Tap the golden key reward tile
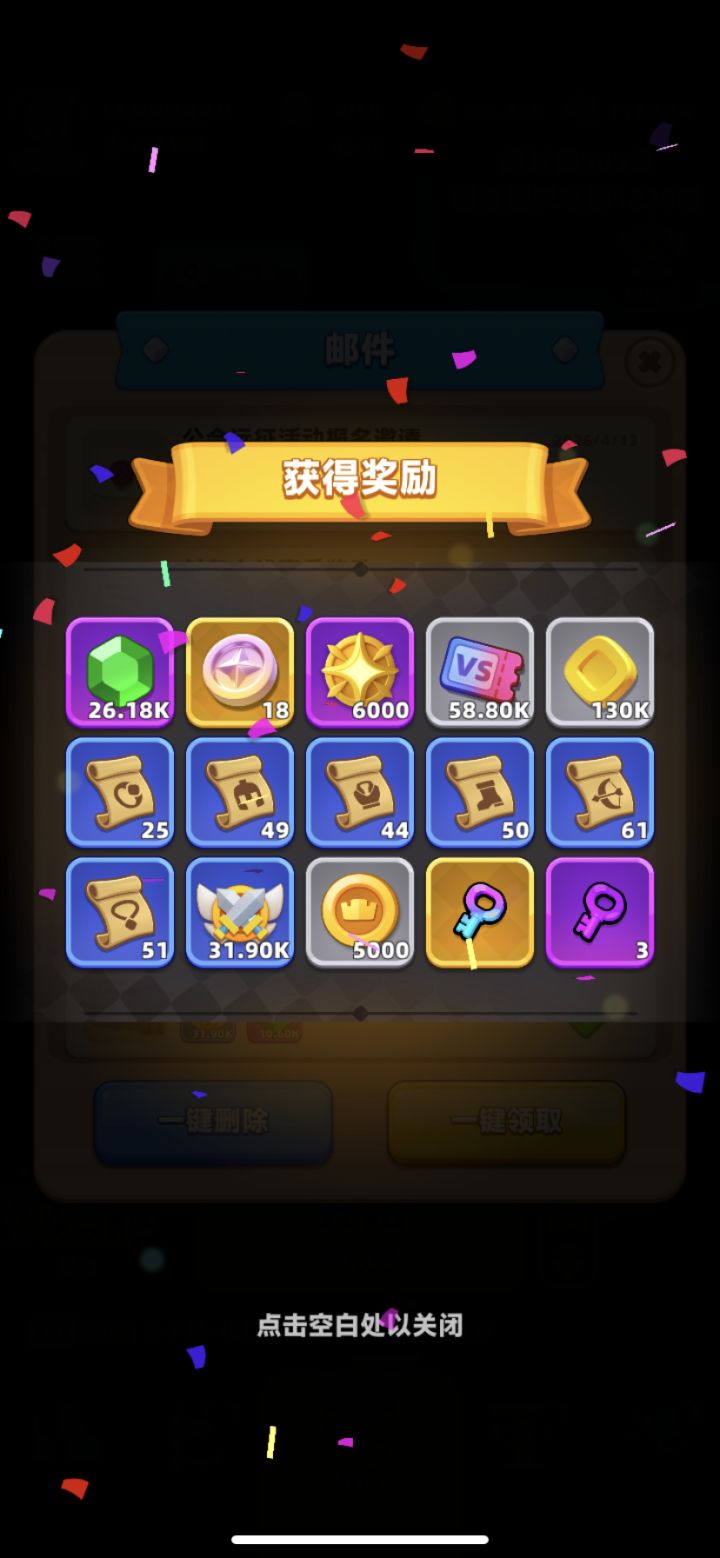 pyautogui.click(x=480, y=913)
